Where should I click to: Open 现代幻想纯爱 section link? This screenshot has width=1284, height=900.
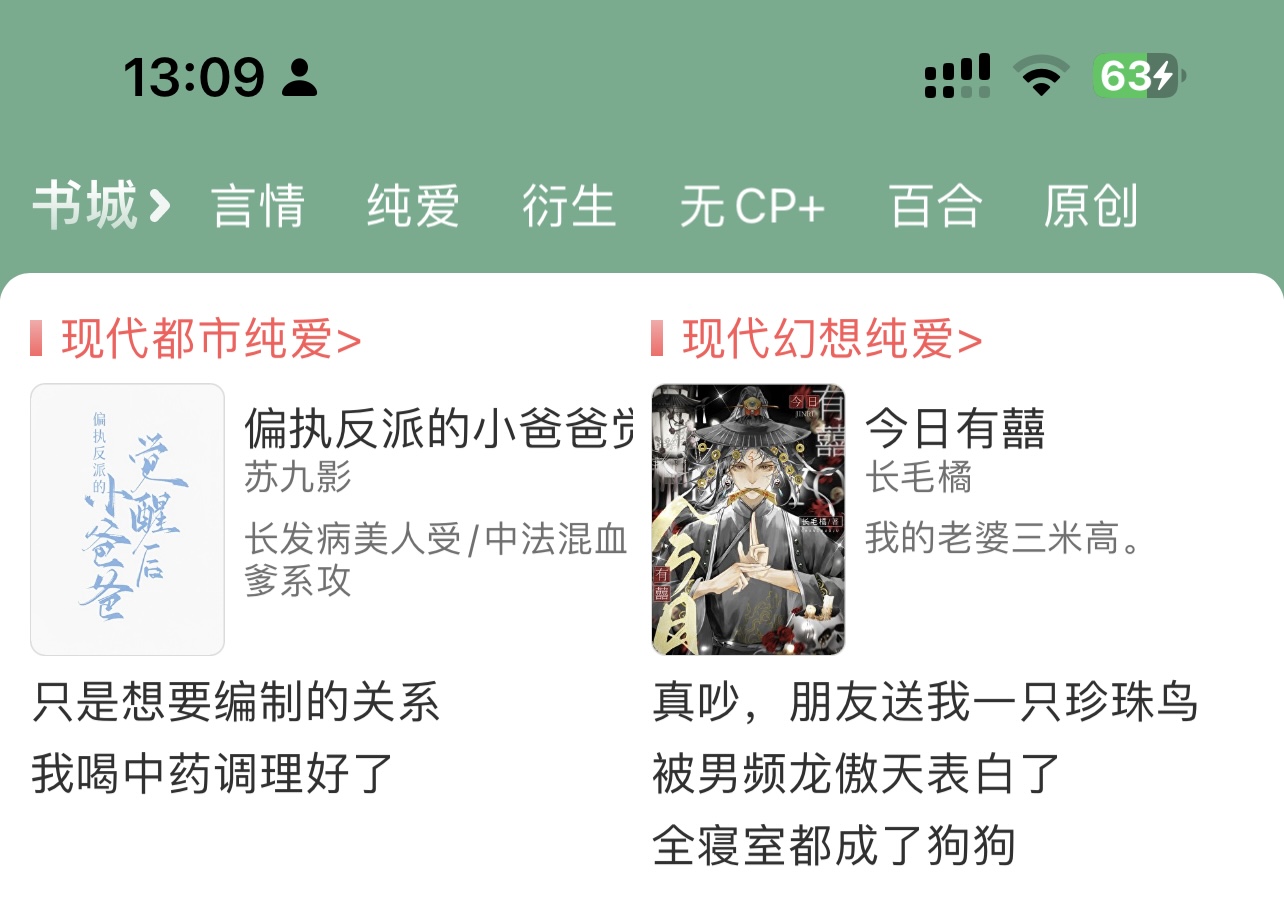831,339
